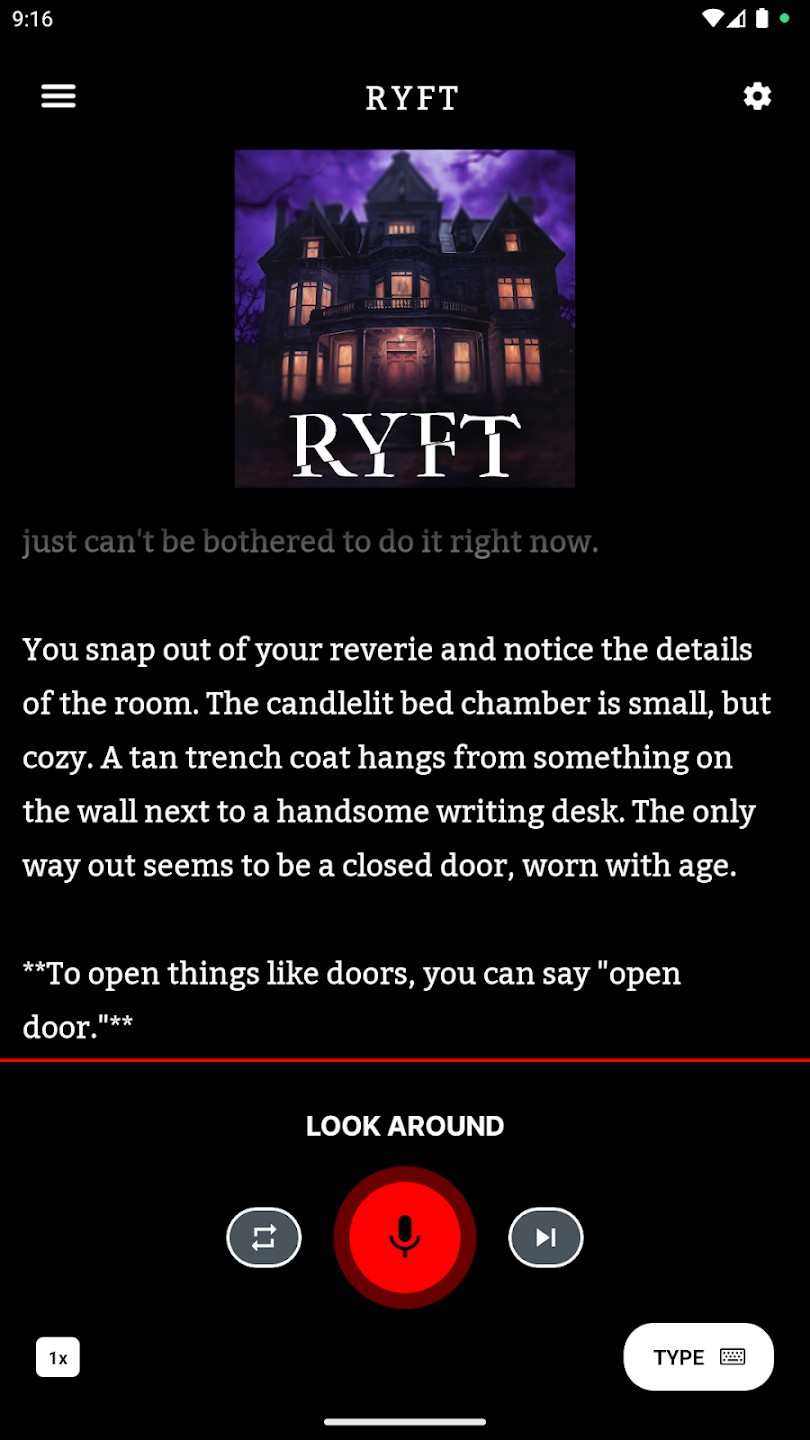Open the settings gear
This screenshot has height=1440, width=810.
pos(757,96)
